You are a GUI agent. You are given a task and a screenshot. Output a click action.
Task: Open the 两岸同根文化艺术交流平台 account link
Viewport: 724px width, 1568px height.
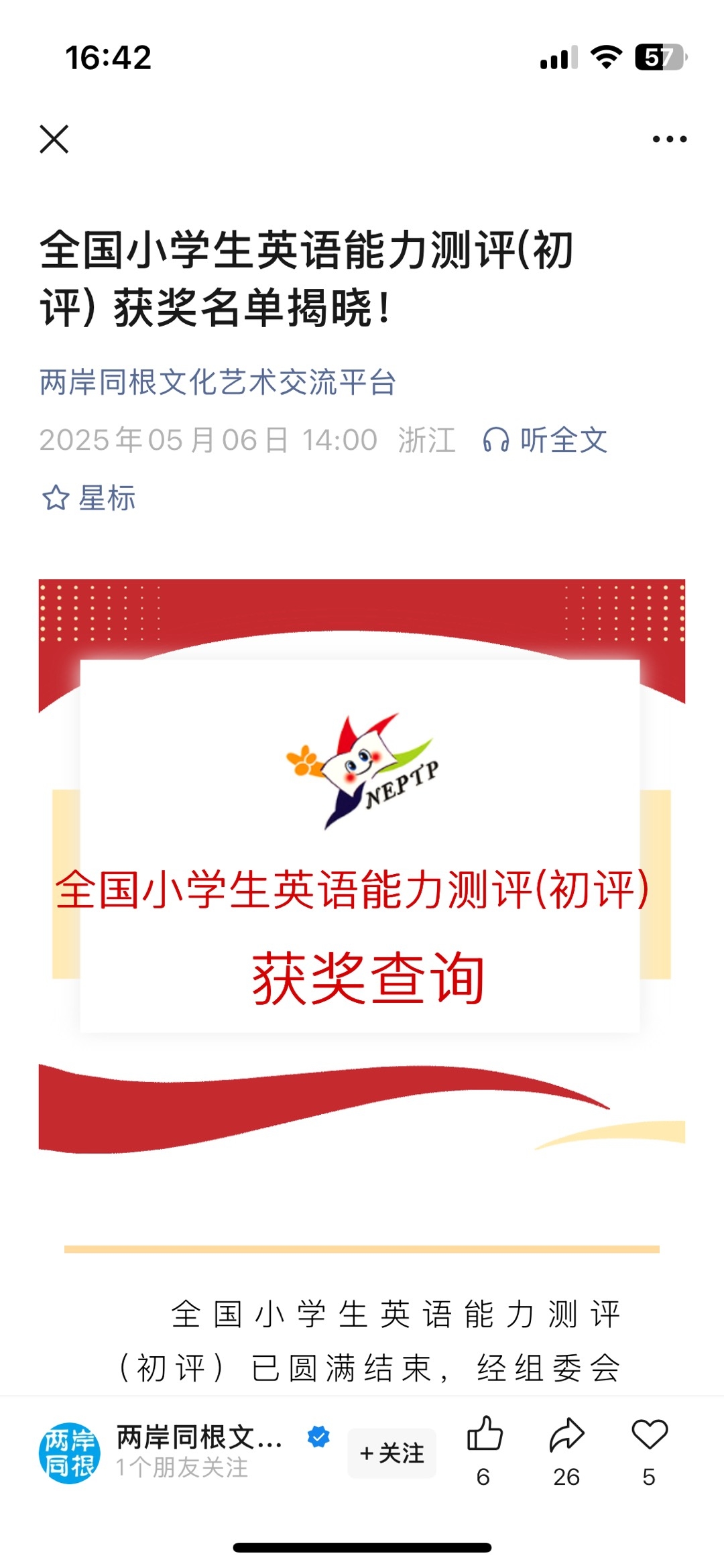(218, 383)
